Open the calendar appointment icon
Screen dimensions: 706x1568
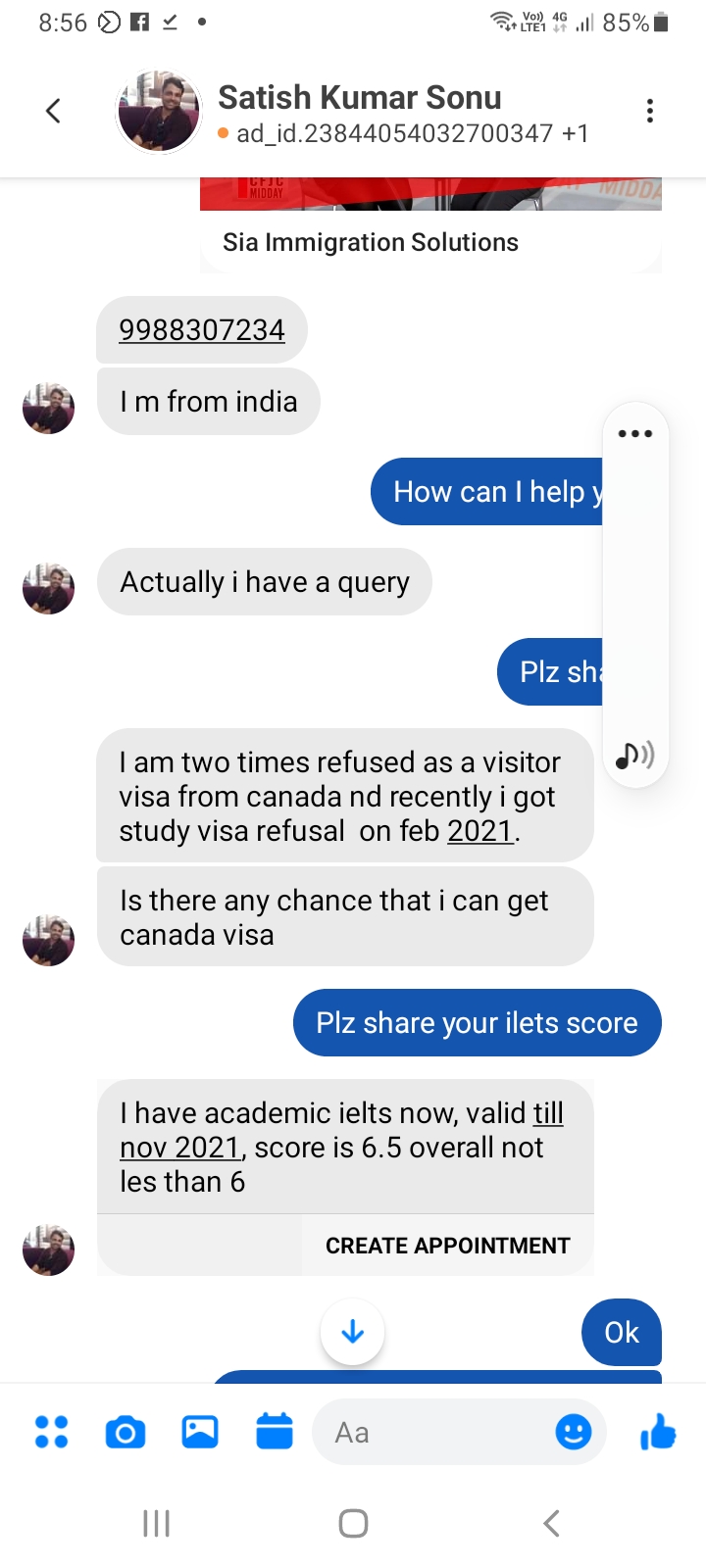pos(275,1432)
